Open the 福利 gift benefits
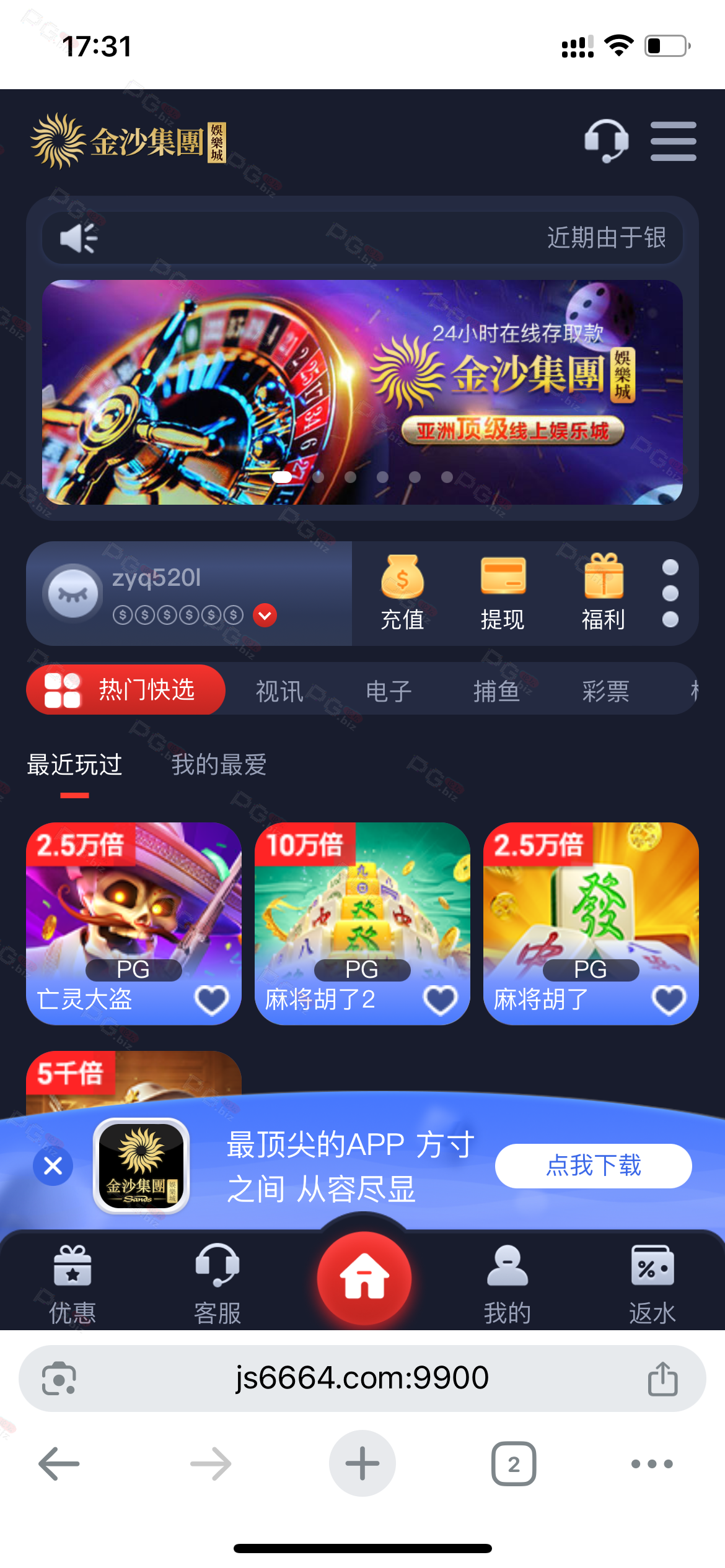This screenshot has height=1568, width=725. (603, 593)
